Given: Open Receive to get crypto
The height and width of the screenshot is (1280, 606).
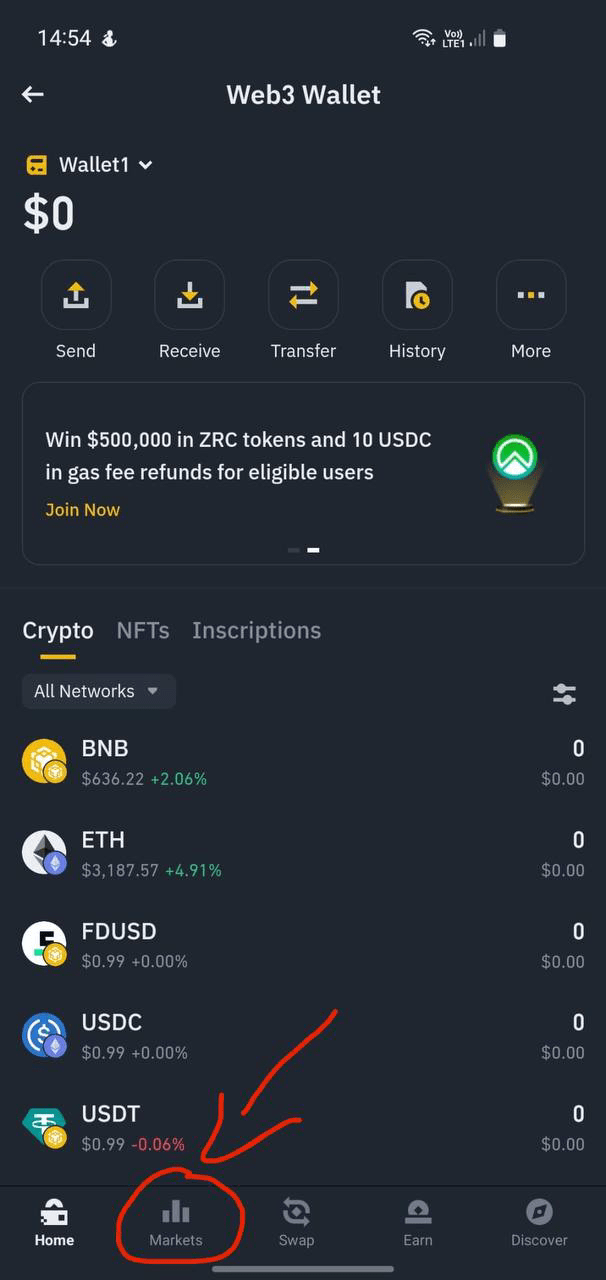Looking at the screenshot, I should pos(189,296).
